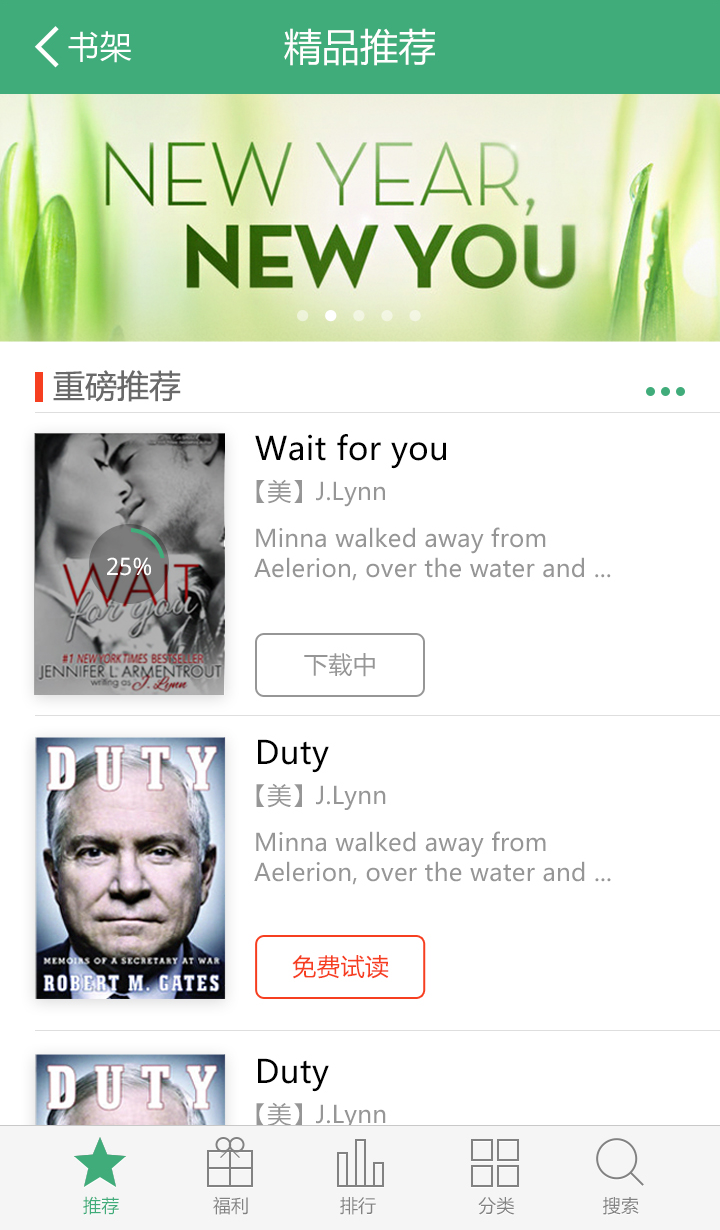Open the 排行 rankings chart icon
Viewport: 720px width, 1230px height.
(359, 1165)
